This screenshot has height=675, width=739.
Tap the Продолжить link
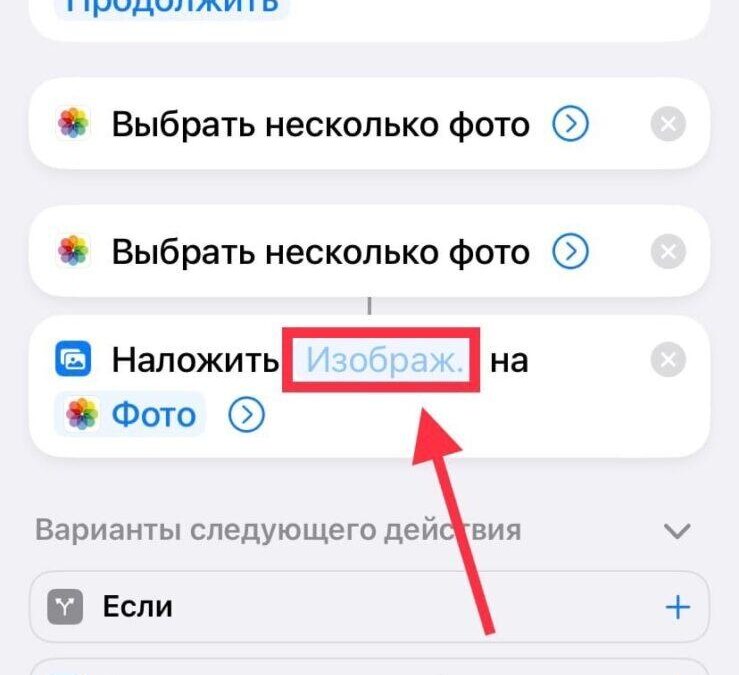click(x=176, y=6)
